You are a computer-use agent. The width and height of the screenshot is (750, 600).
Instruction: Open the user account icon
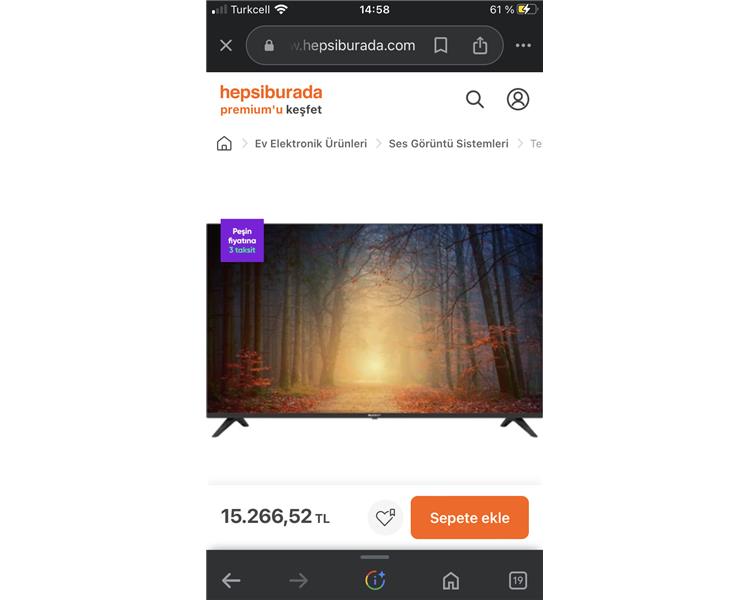(x=517, y=99)
